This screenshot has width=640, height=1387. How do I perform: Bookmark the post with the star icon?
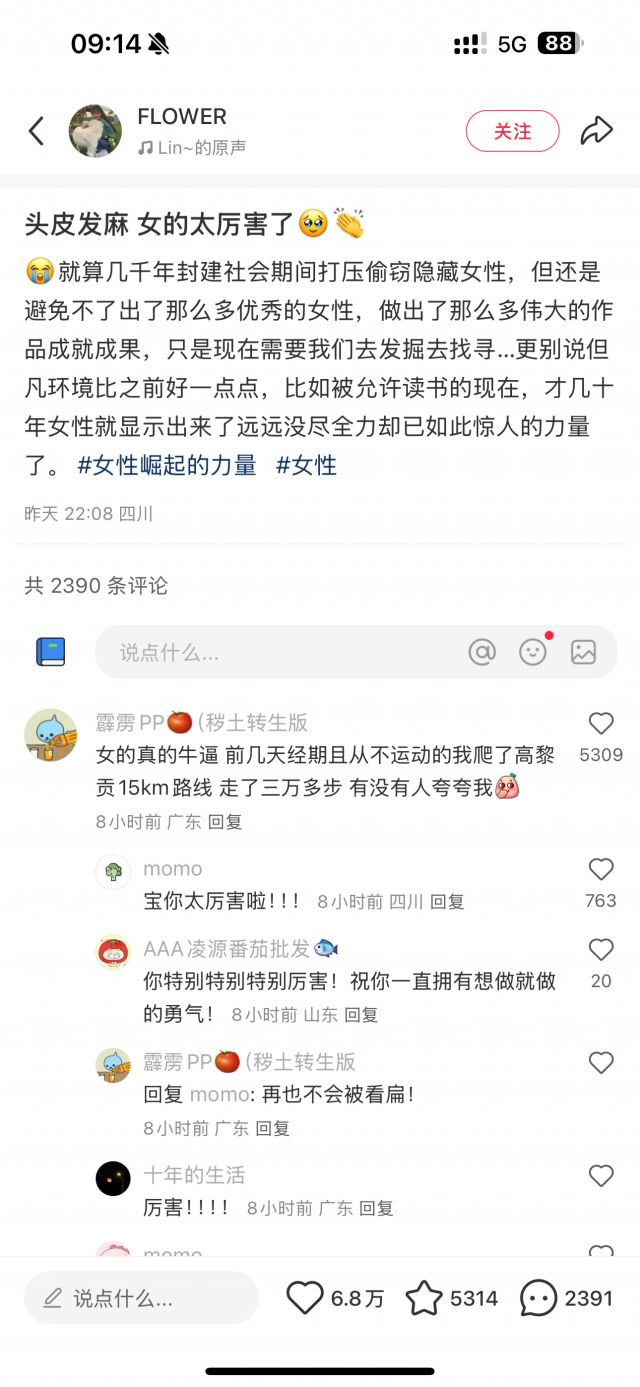424,1298
